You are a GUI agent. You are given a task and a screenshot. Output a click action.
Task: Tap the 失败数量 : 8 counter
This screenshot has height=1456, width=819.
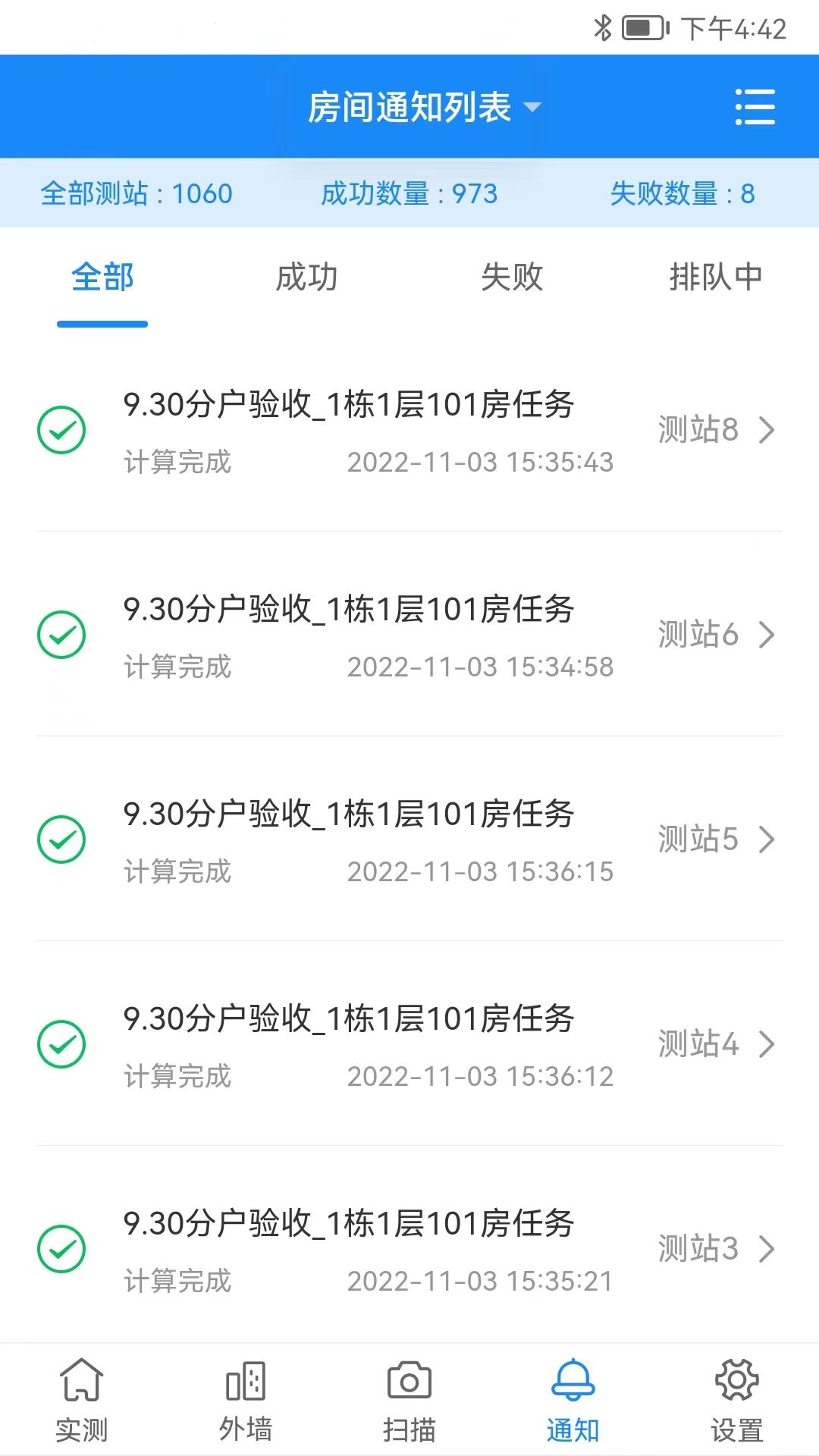click(x=682, y=194)
